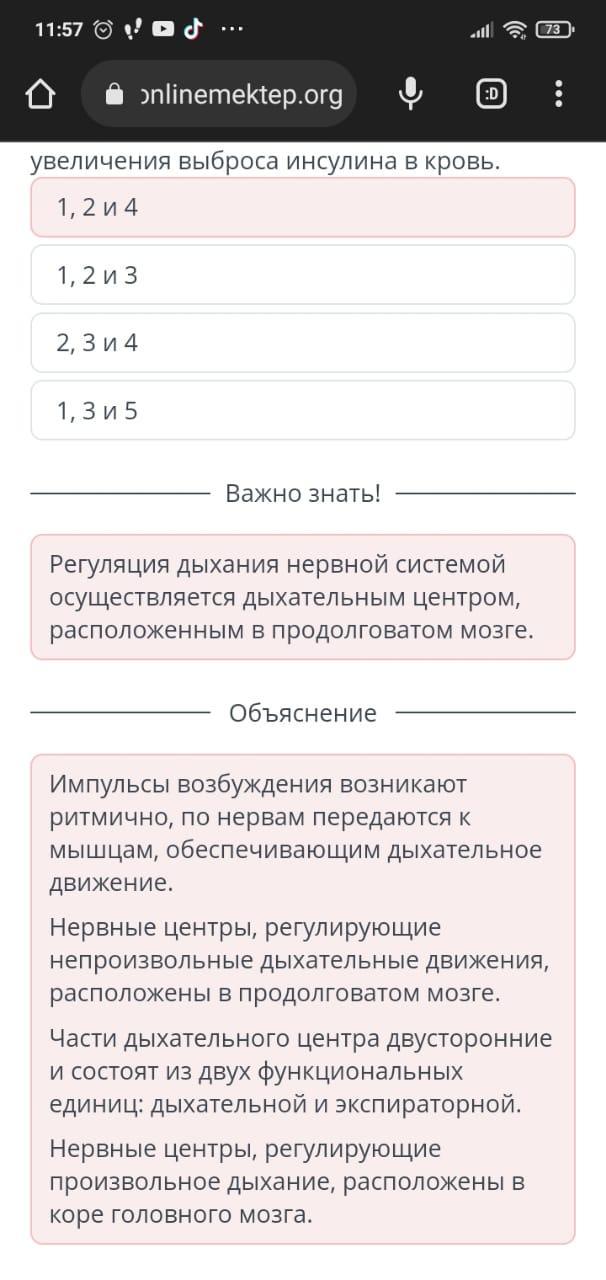Screen dimensions: 606x1280
Task: Select the answer "1, 3 и 5"
Action: click(x=303, y=410)
